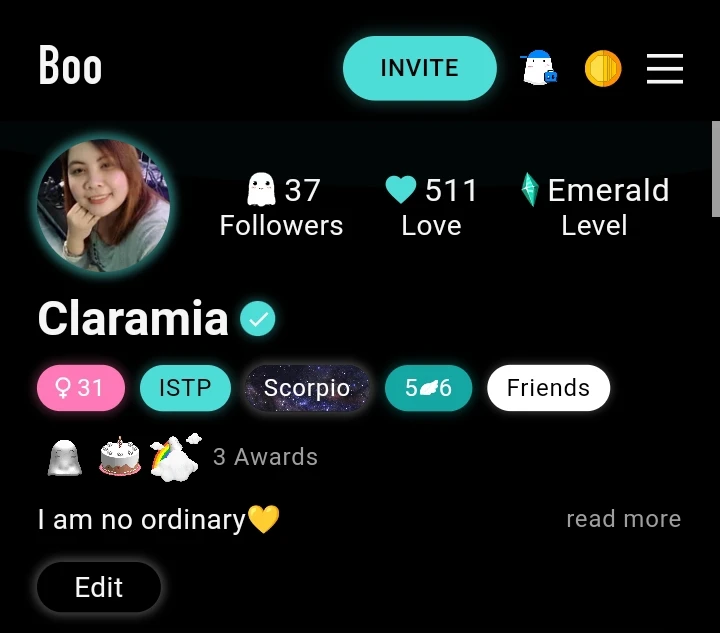Expand the bio with read more
The width and height of the screenshot is (720, 633).
[623, 519]
